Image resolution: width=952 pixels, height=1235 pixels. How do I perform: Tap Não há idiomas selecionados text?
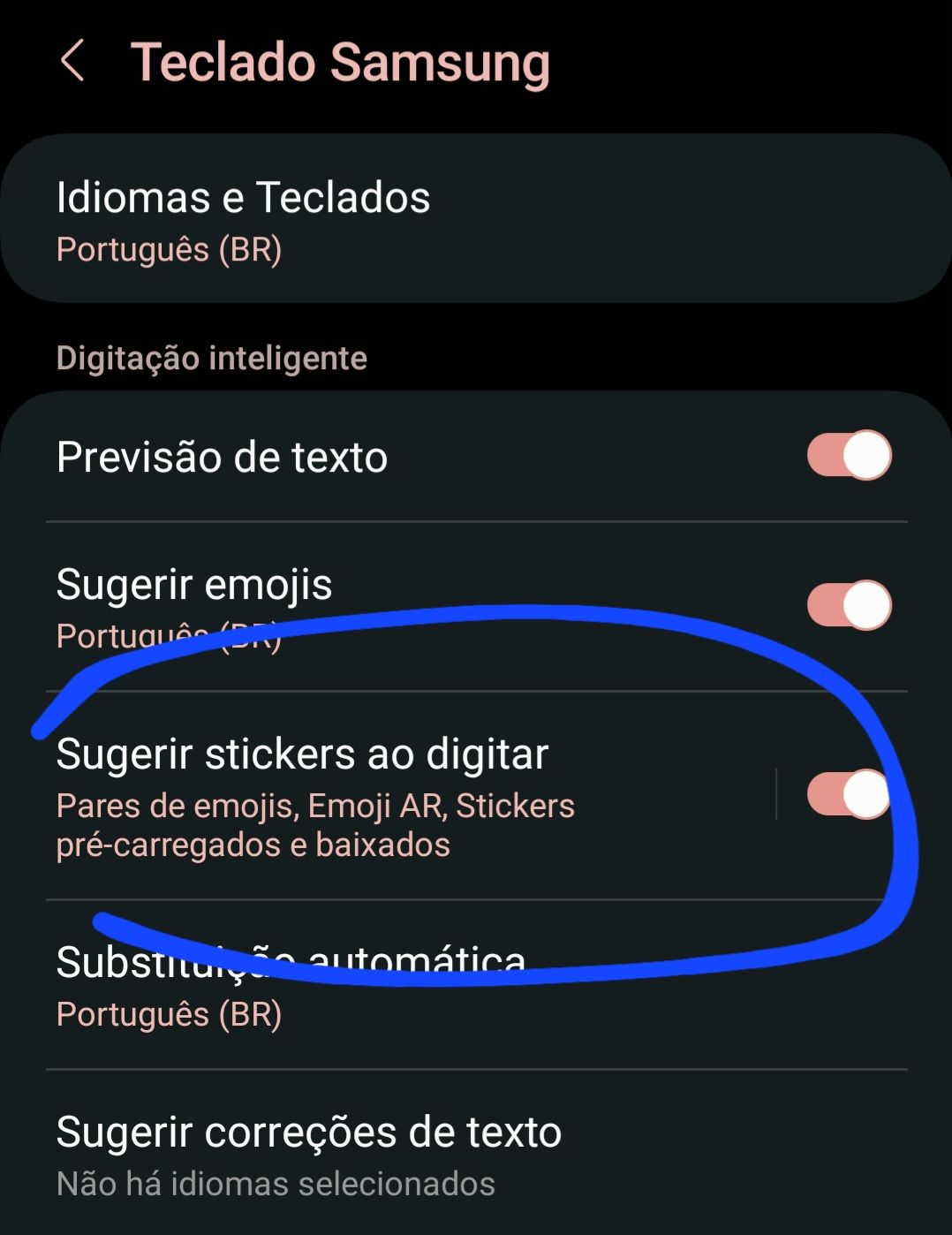[x=276, y=1180]
